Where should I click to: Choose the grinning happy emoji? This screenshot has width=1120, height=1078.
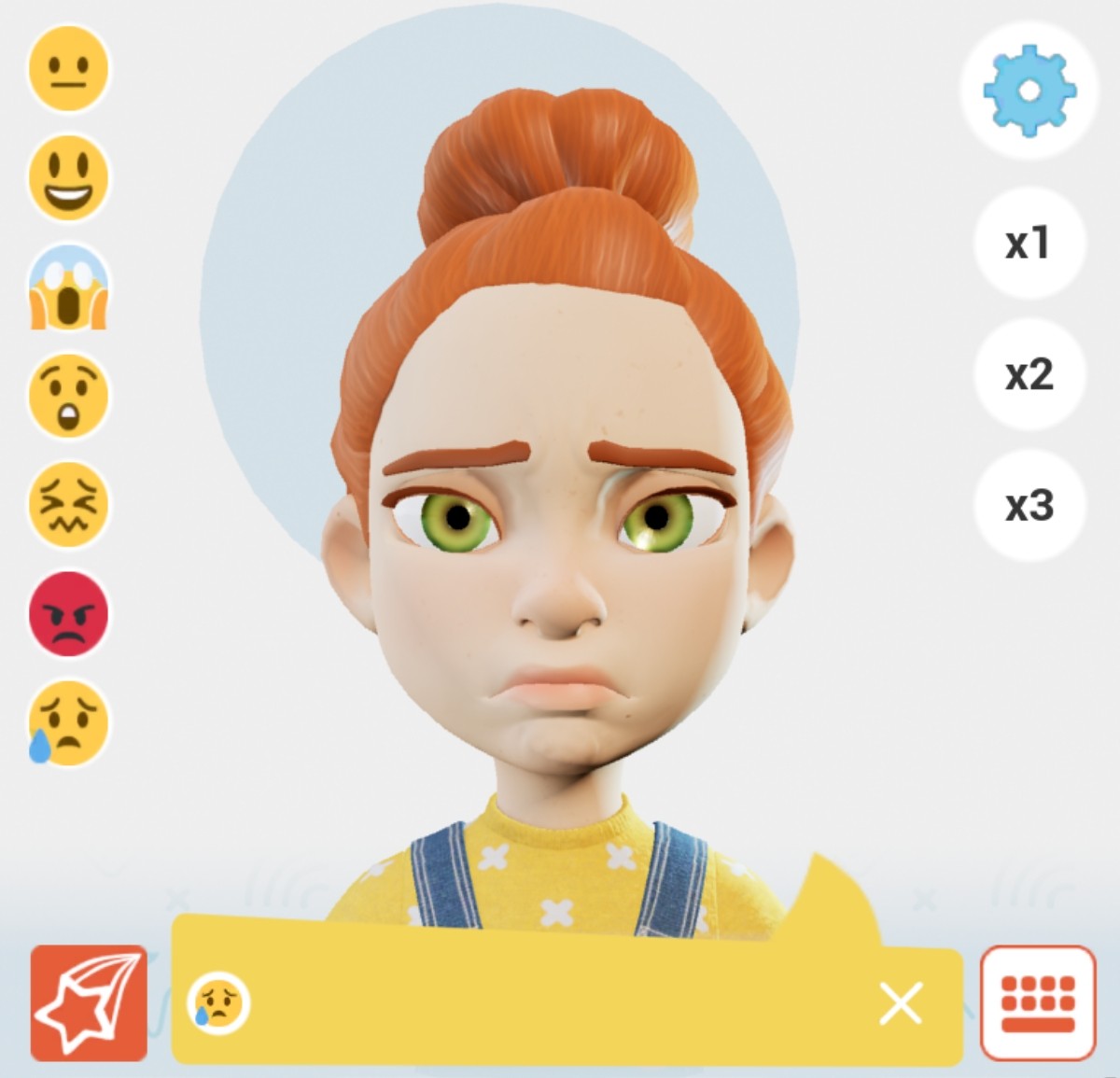[x=68, y=177]
